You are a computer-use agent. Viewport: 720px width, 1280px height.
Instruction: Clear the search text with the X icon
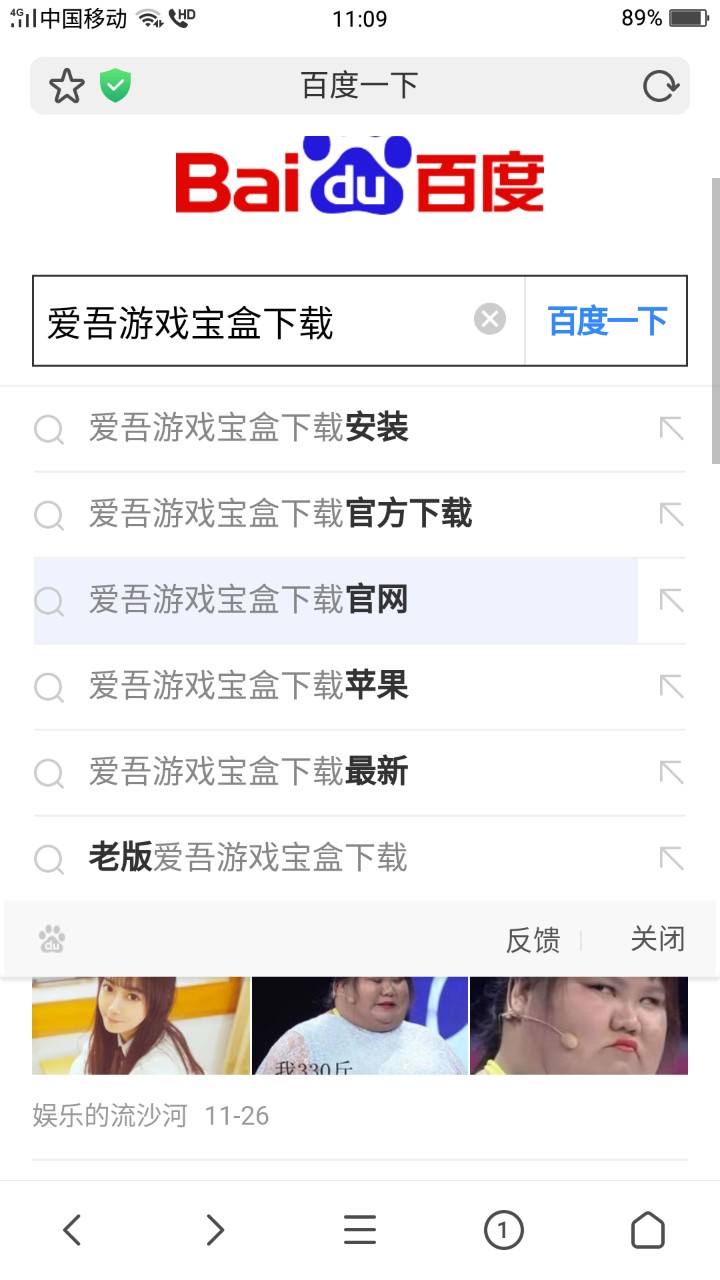489,320
